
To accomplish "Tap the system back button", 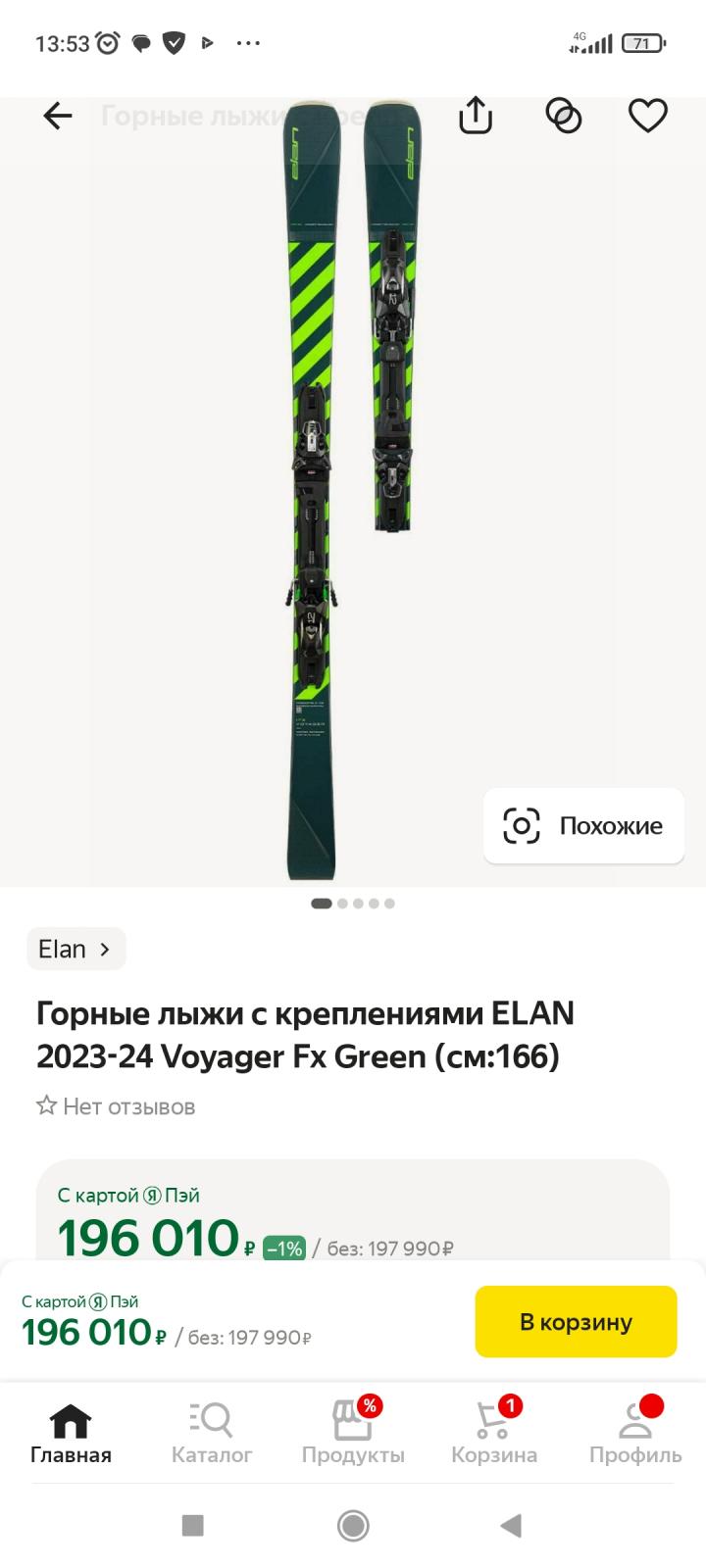I will click(511, 1526).
